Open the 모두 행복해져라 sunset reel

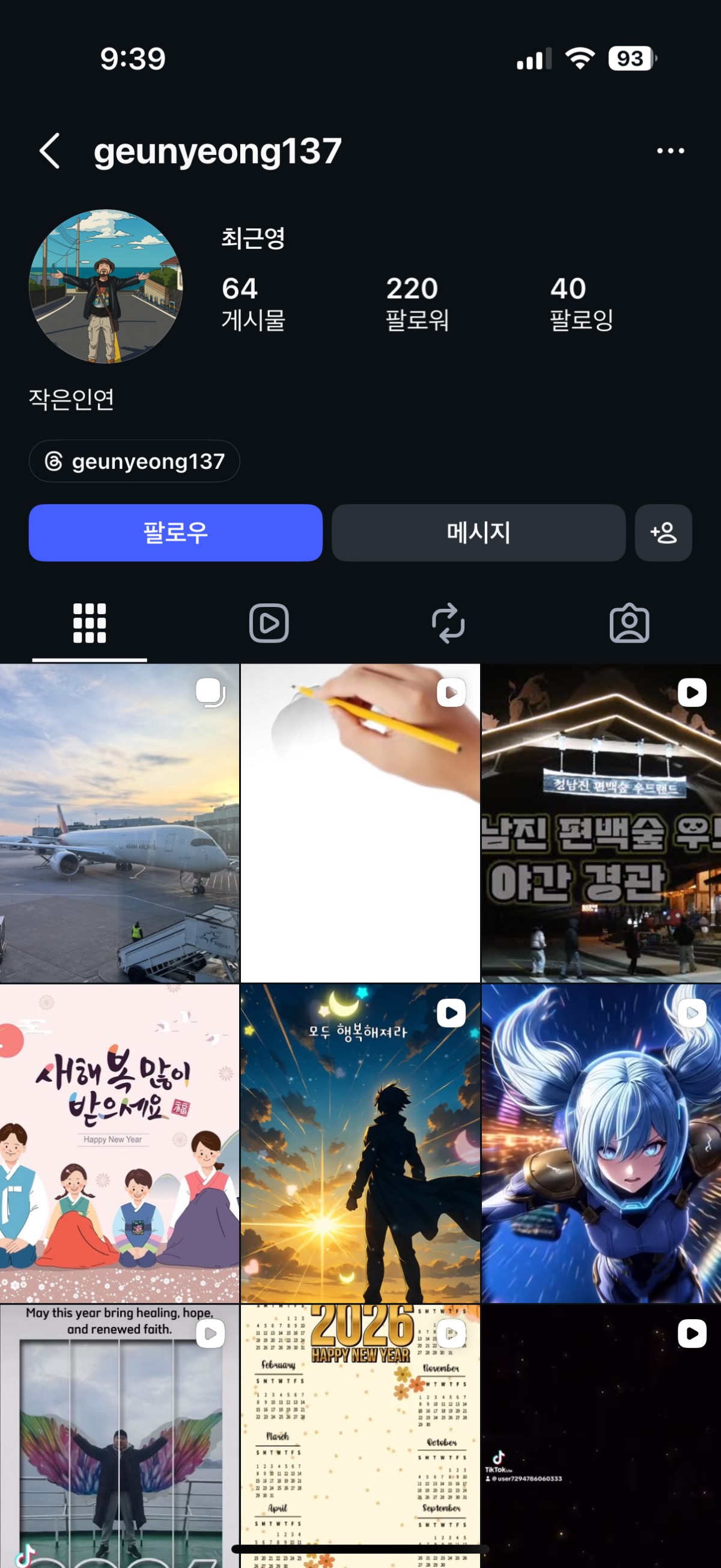pos(360,1143)
